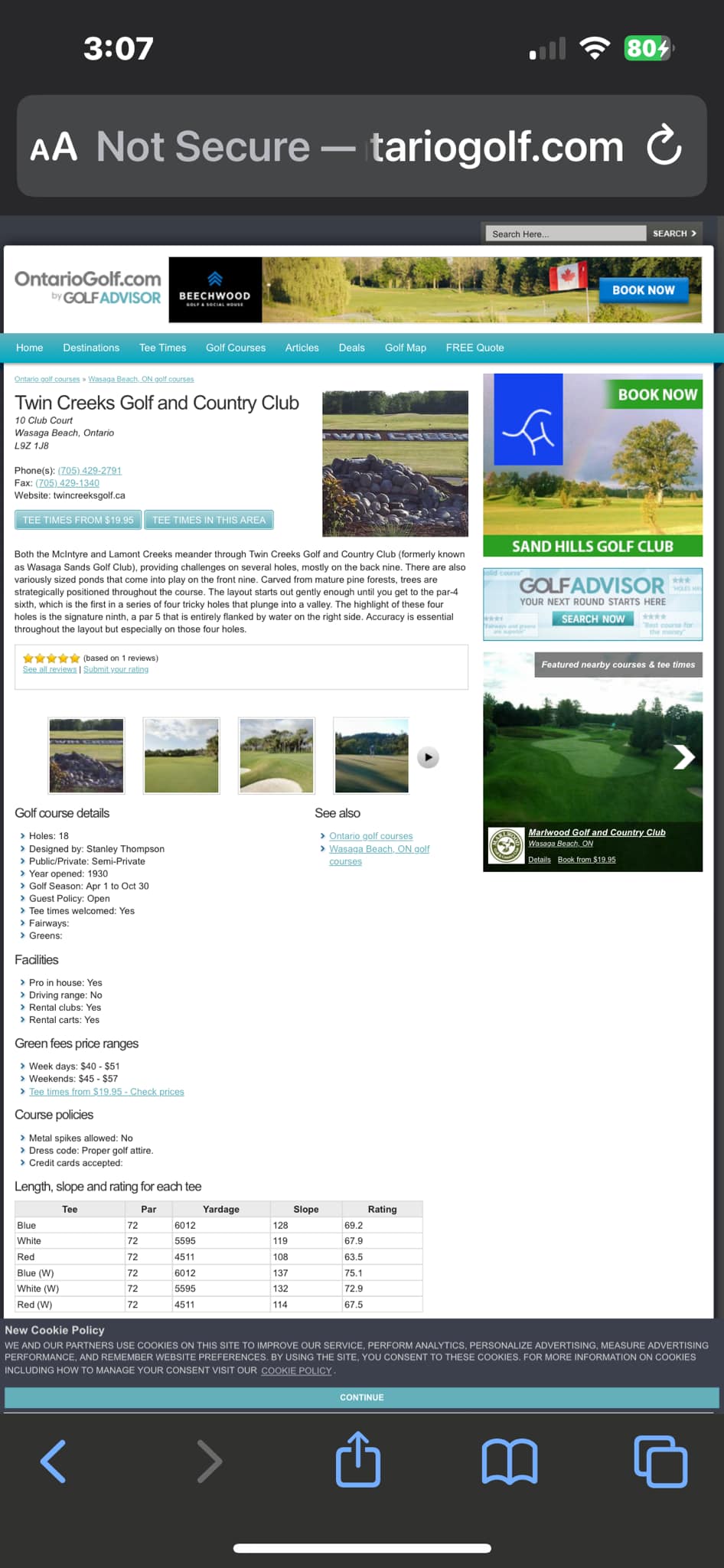Call the phone number (705) 429-2791
This screenshot has height=1568, width=724.
90,471
